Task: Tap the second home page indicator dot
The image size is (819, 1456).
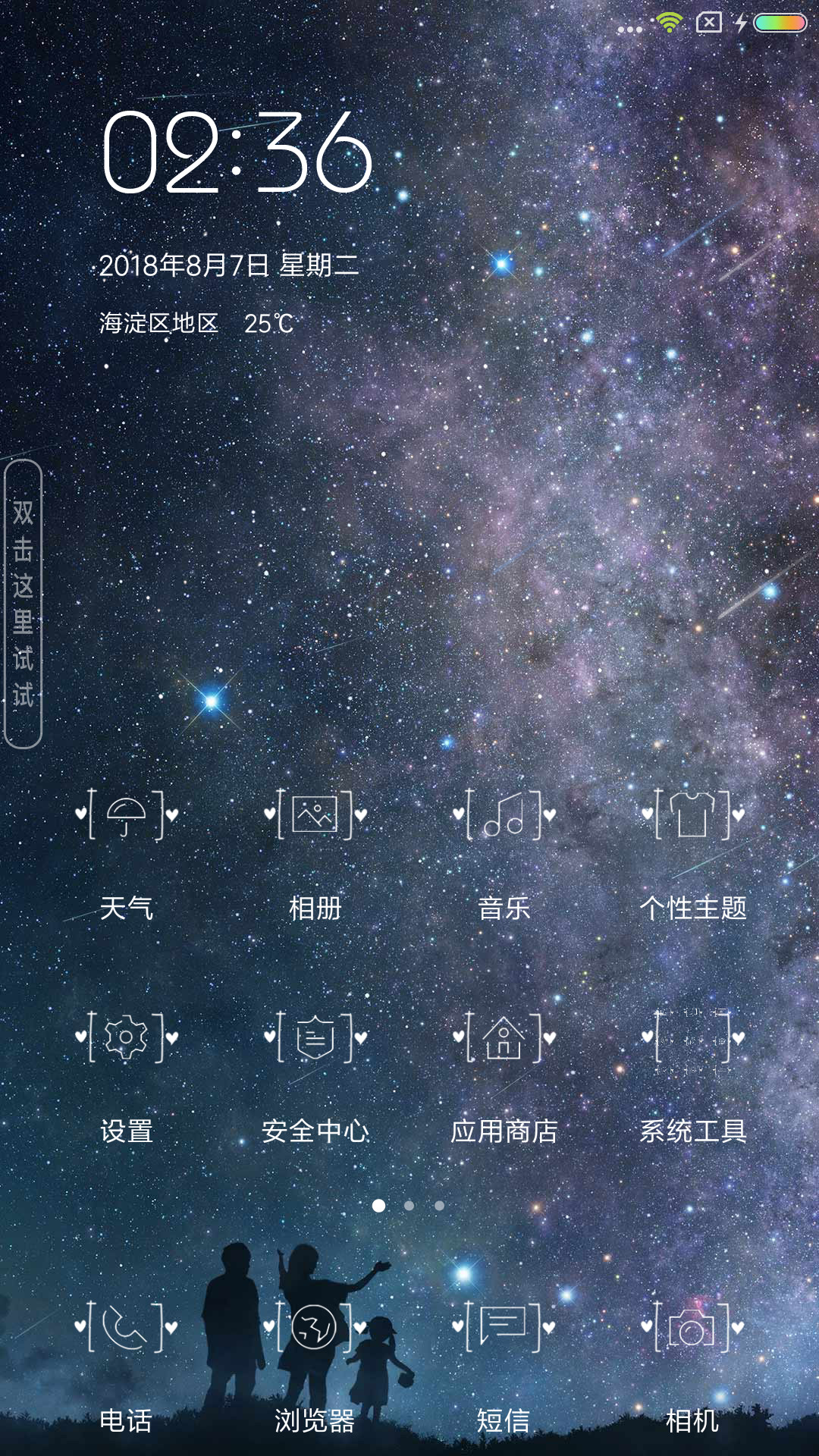Action: (409, 1206)
